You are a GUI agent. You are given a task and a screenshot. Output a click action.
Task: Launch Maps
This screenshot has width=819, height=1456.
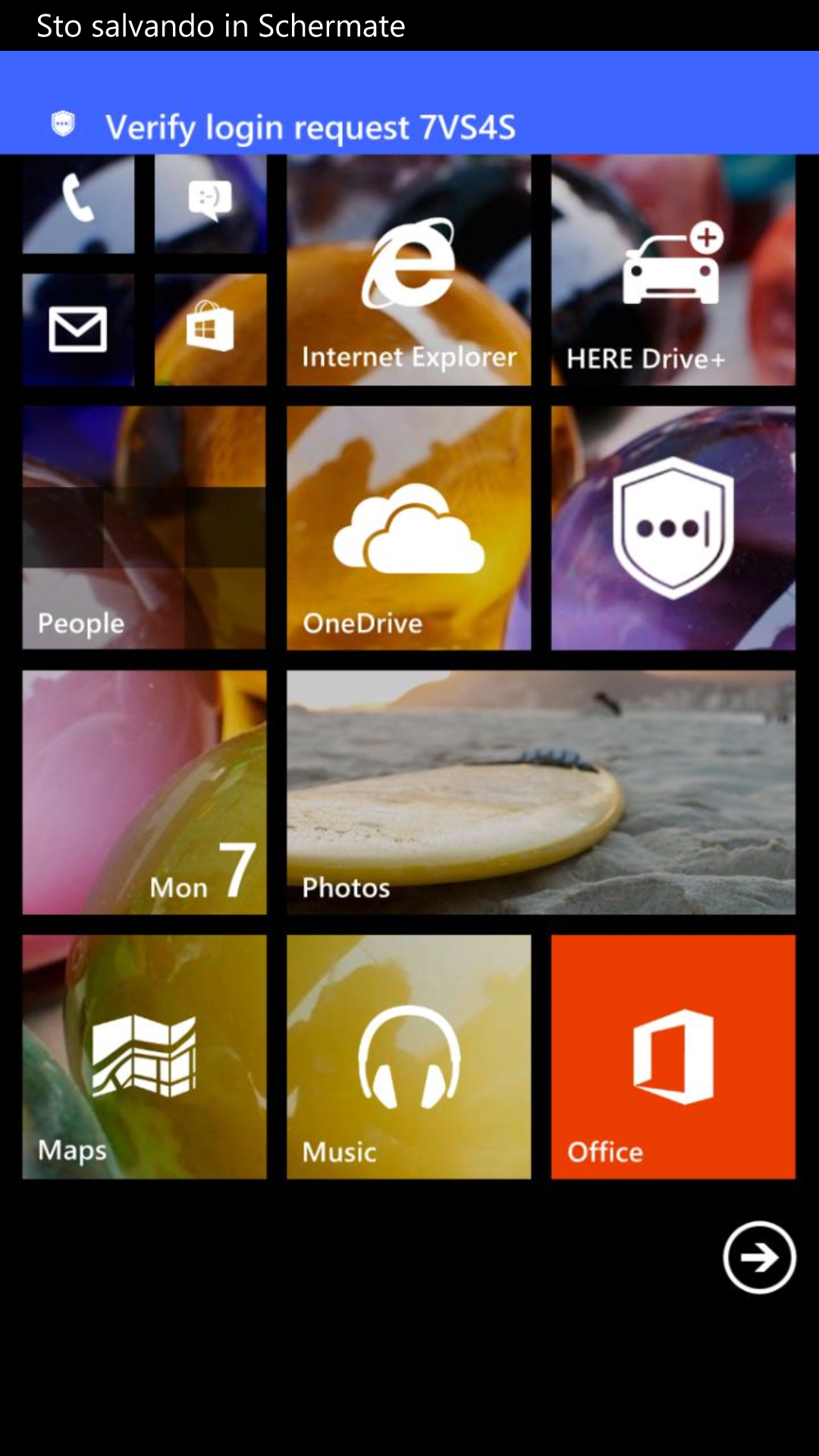tap(144, 1057)
